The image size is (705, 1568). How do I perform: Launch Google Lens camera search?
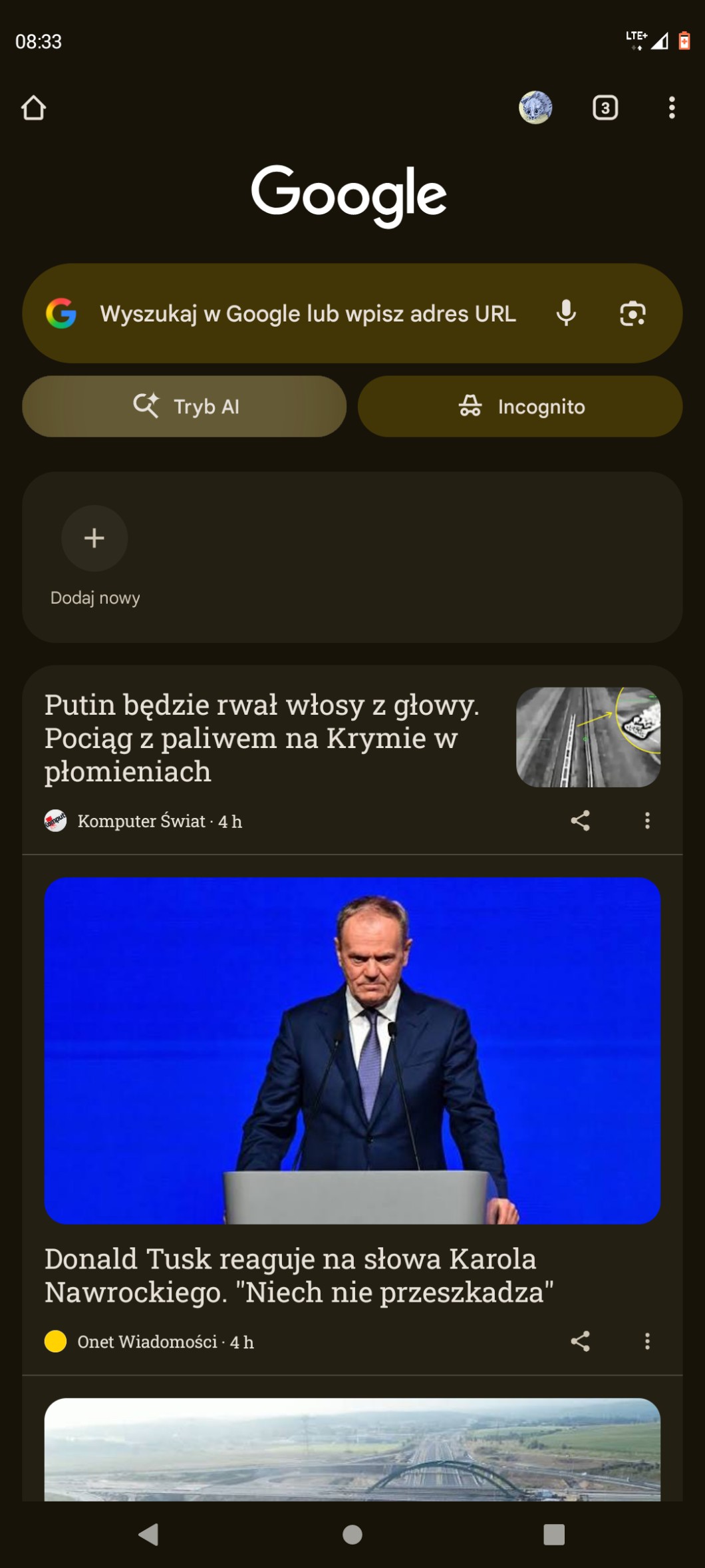pyautogui.click(x=633, y=313)
